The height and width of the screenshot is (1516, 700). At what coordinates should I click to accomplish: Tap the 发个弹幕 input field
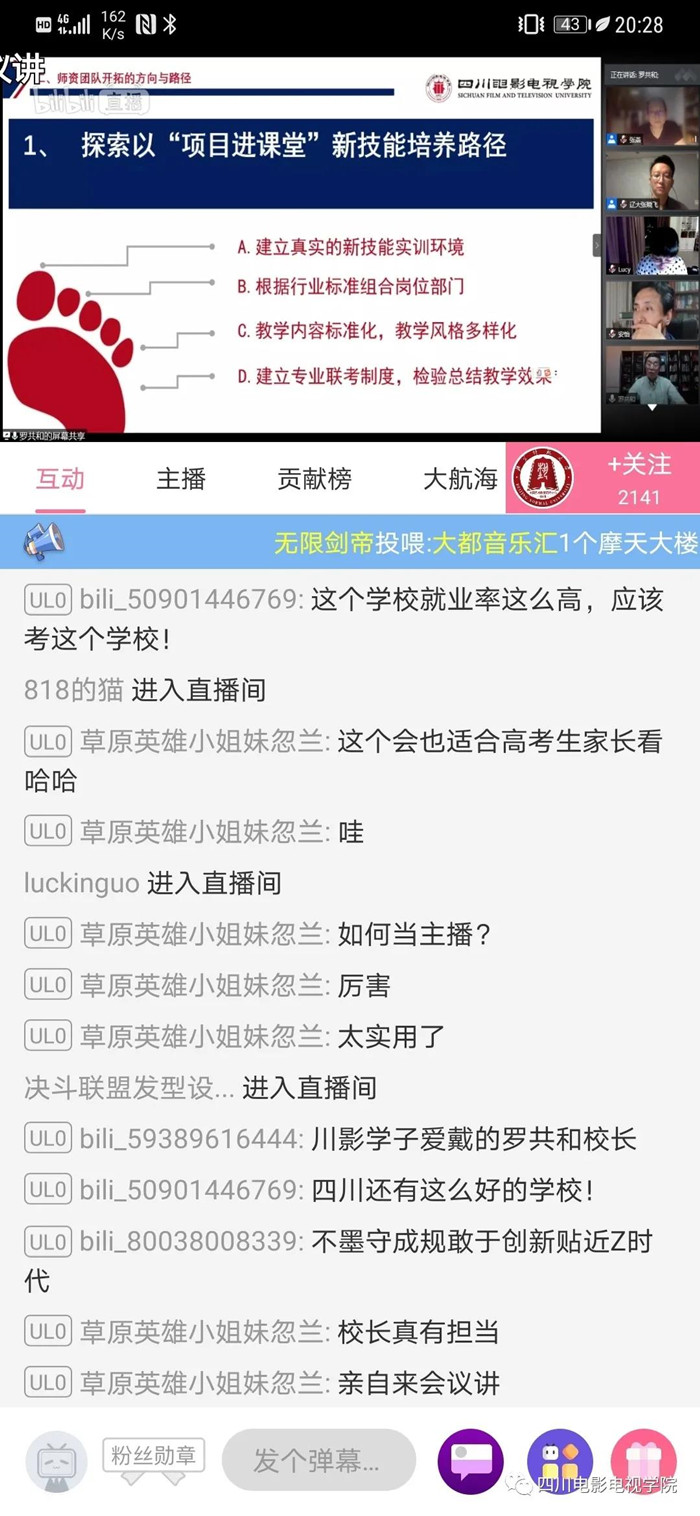click(318, 1460)
